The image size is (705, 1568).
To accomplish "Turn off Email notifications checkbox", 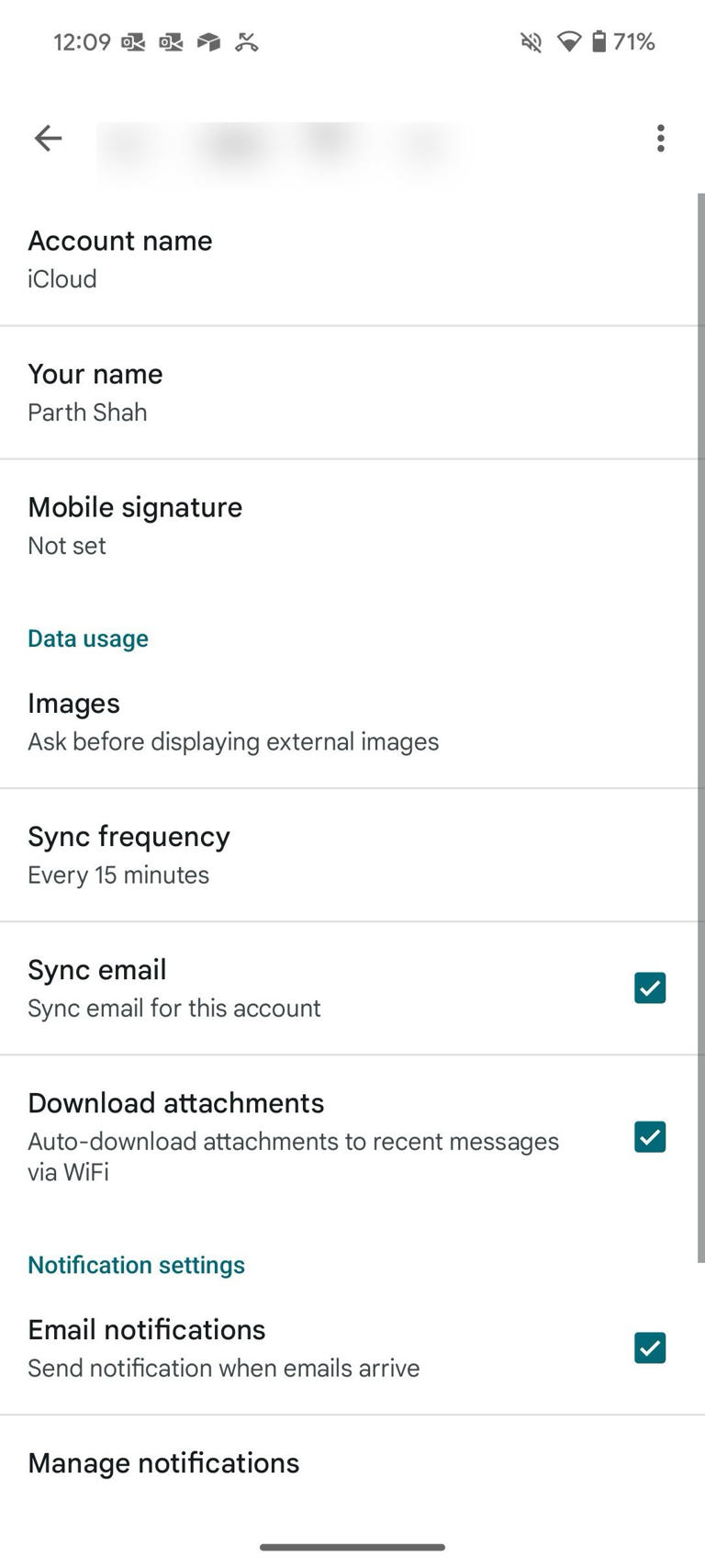I will [x=650, y=1348].
